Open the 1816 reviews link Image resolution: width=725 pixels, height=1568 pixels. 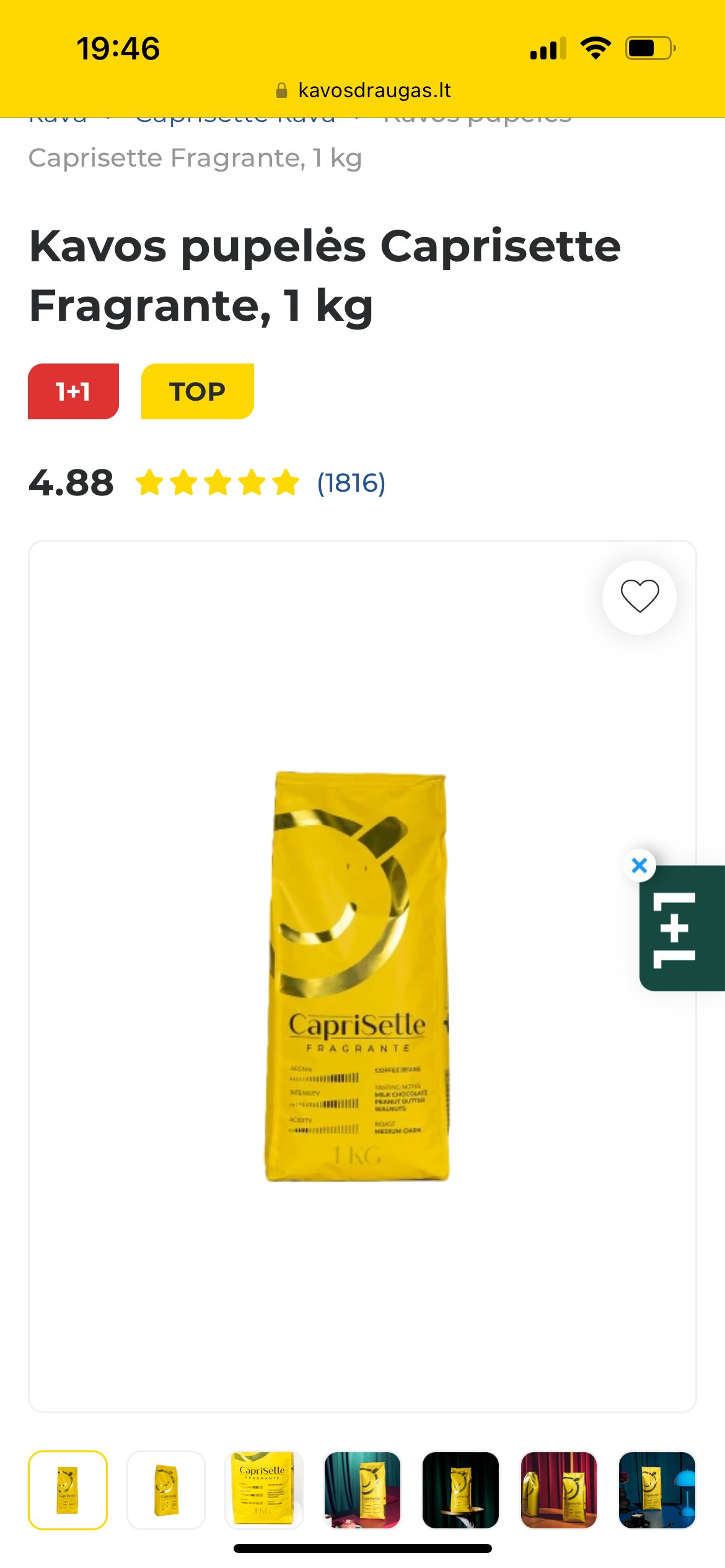pos(351,482)
